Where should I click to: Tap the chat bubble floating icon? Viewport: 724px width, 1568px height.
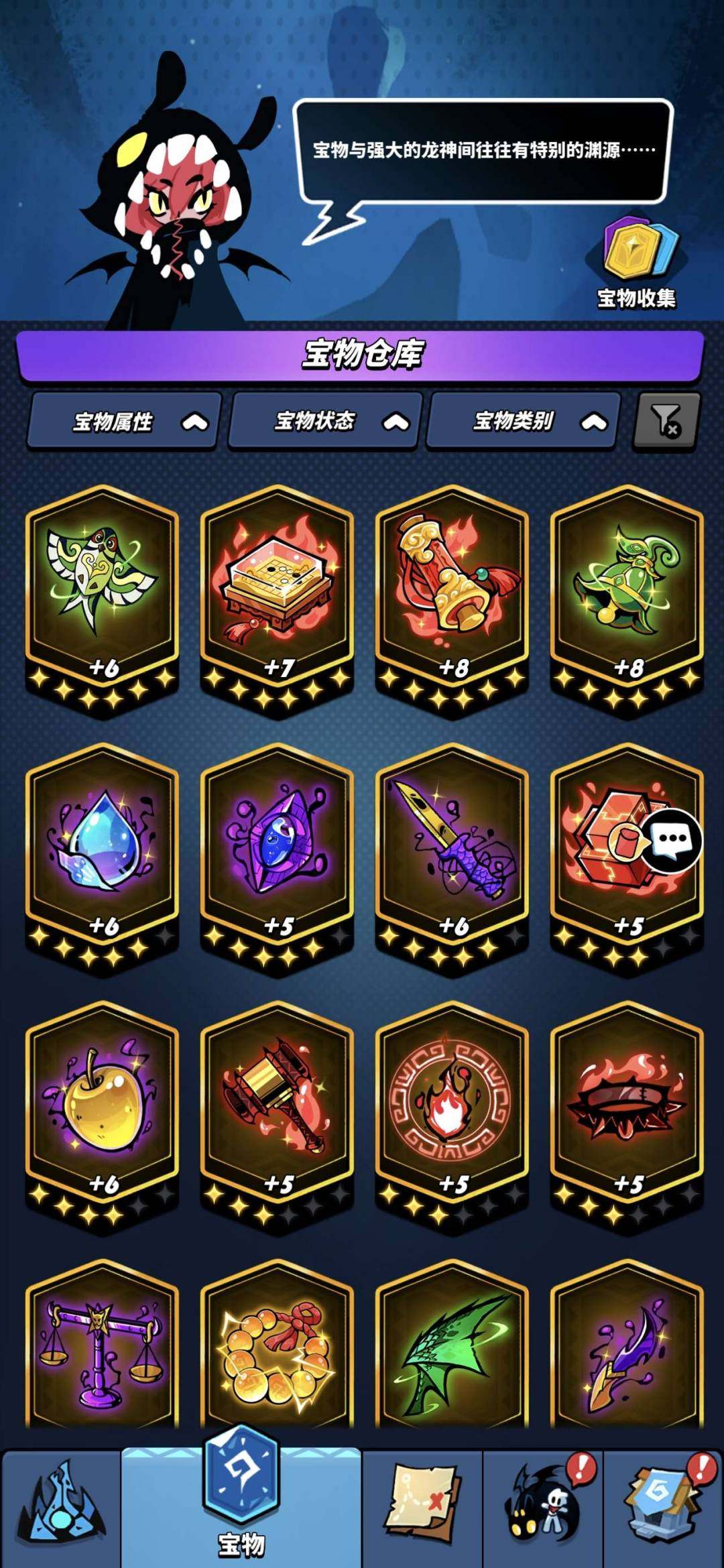tap(671, 841)
